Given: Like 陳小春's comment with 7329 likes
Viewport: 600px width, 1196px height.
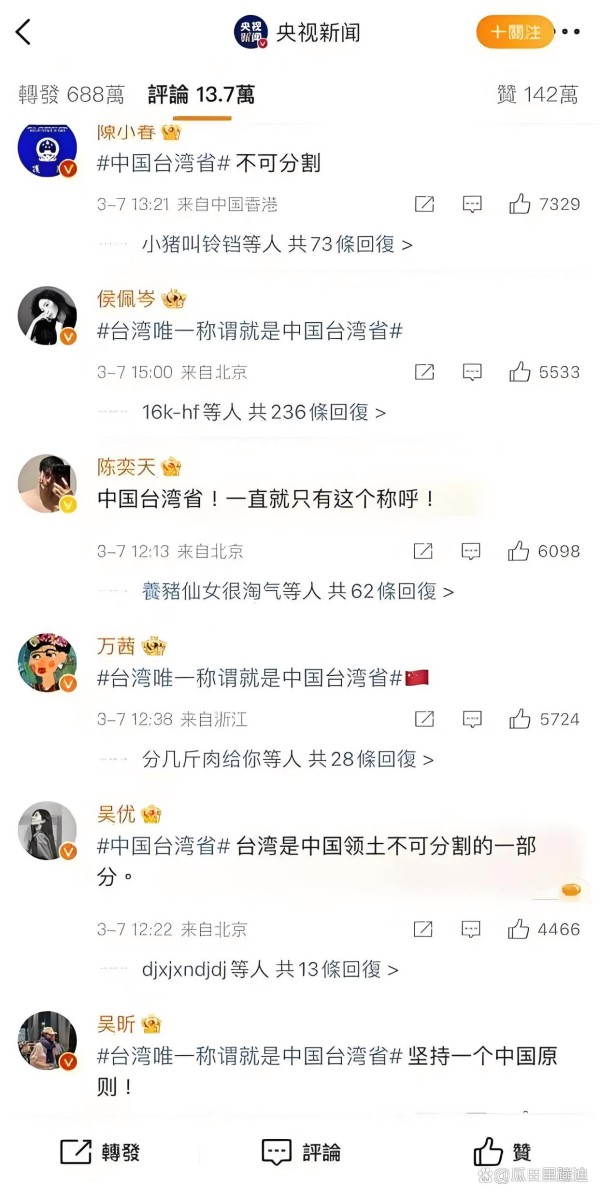Looking at the screenshot, I should coord(520,204).
